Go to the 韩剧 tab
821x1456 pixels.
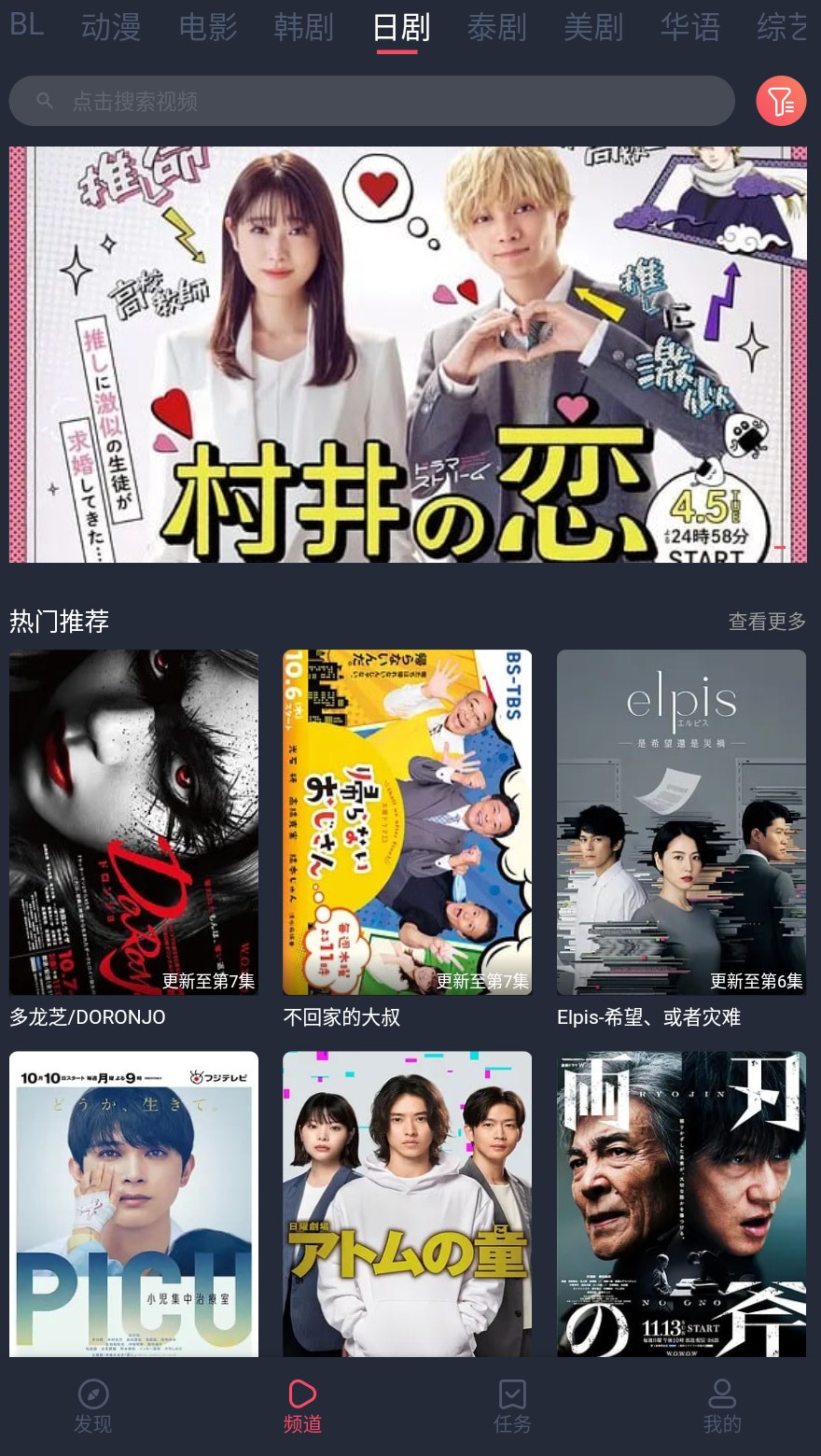tap(303, 27)
